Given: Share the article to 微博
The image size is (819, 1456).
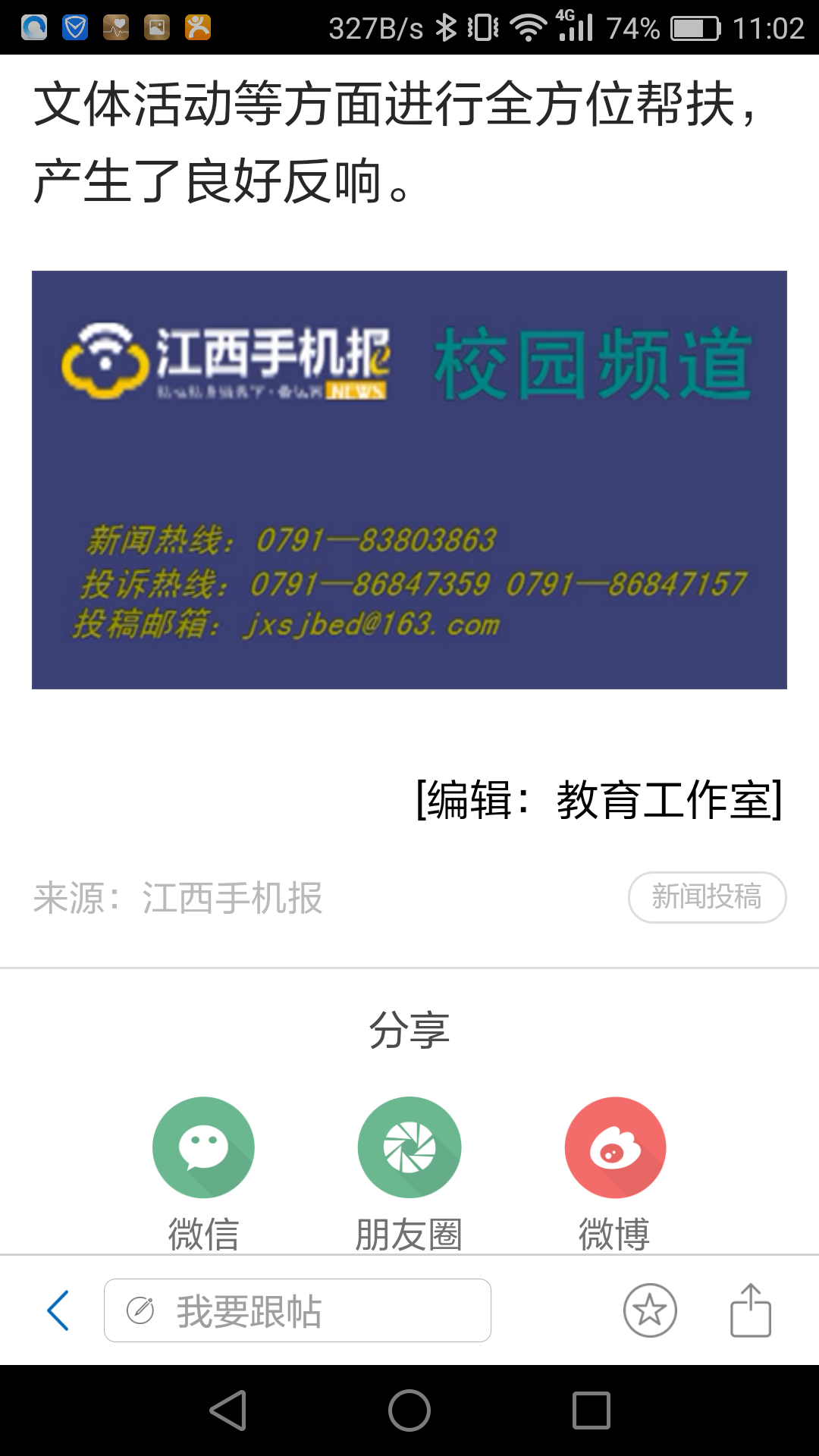Looking at the screenshot, I should [615, 1148].
